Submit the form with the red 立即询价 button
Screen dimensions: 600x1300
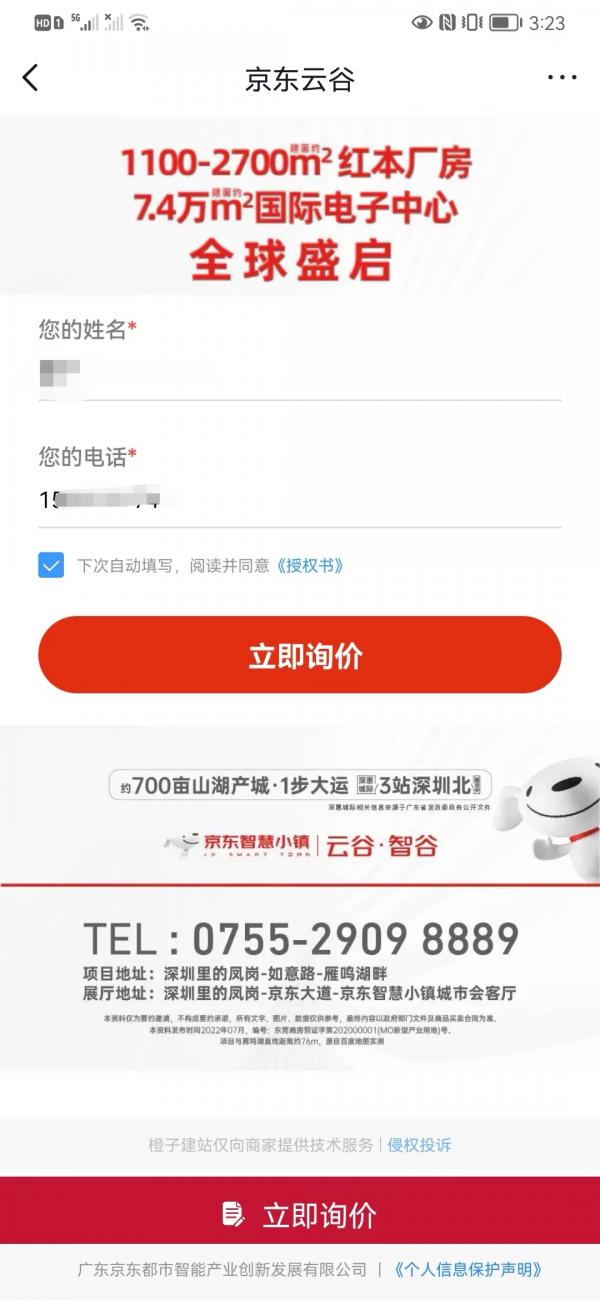click(x=300, y=655)
